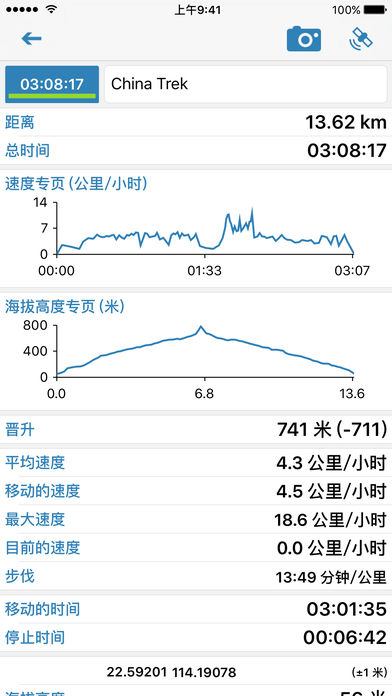This screenshot has width=392, height=696.
Task: Go back using the arrow icon
Action: tap(32, 39)
